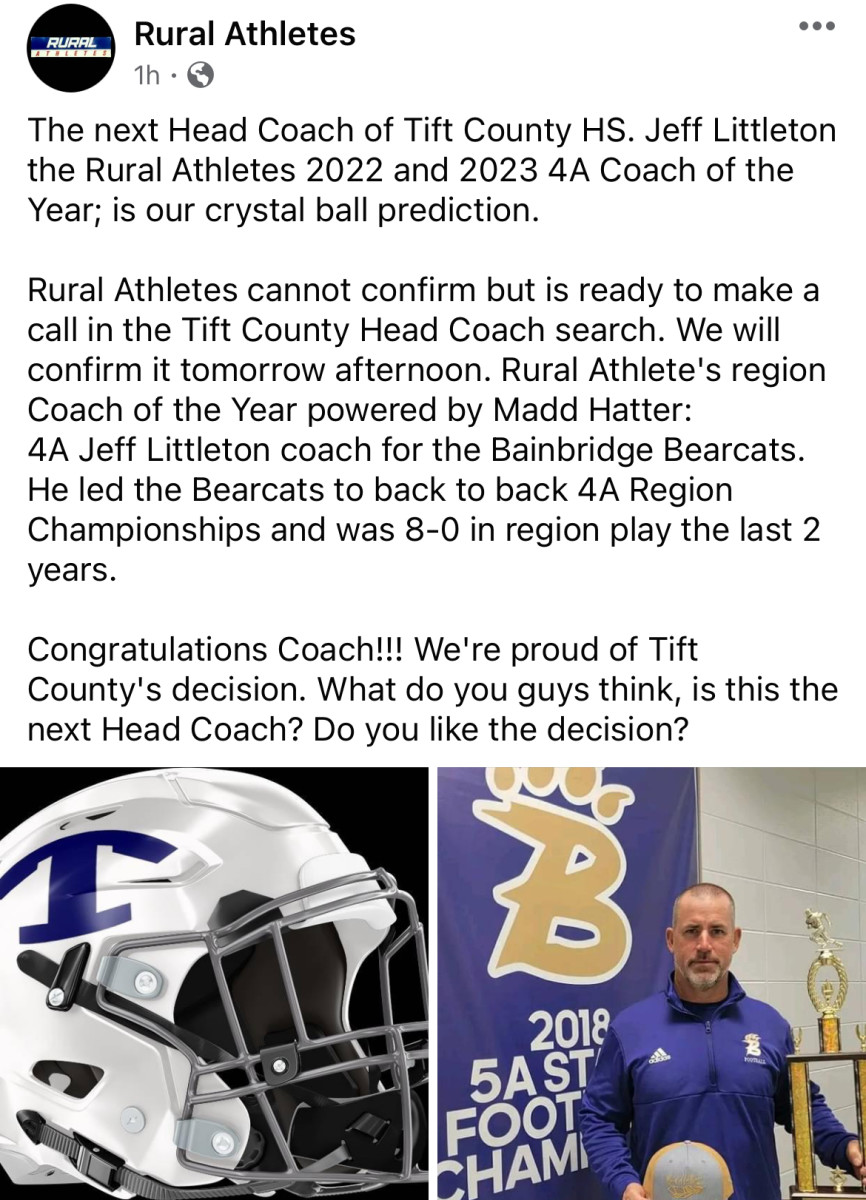Visit Rural Athletes by clicking its bold name

pos(244,34)
